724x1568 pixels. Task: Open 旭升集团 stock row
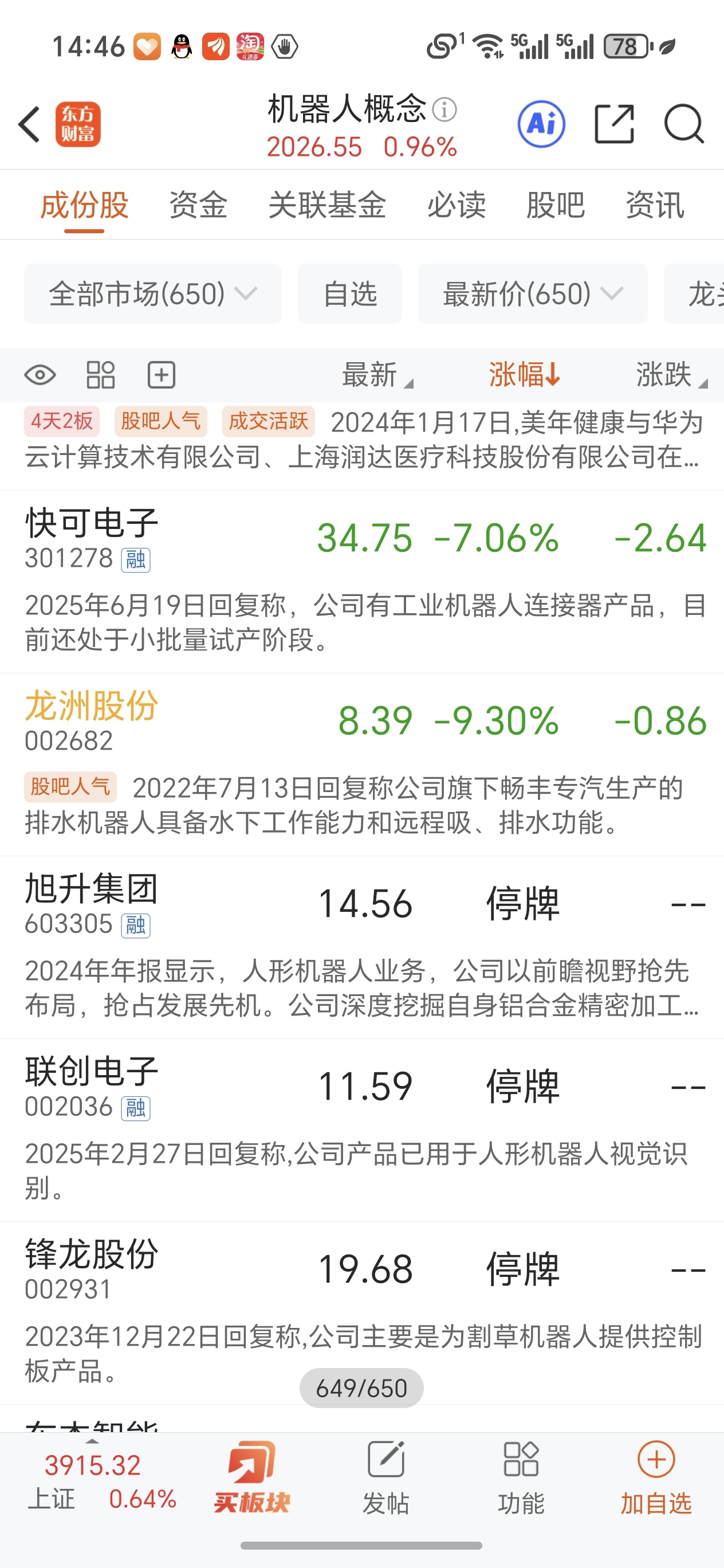(x=362, y=947)
